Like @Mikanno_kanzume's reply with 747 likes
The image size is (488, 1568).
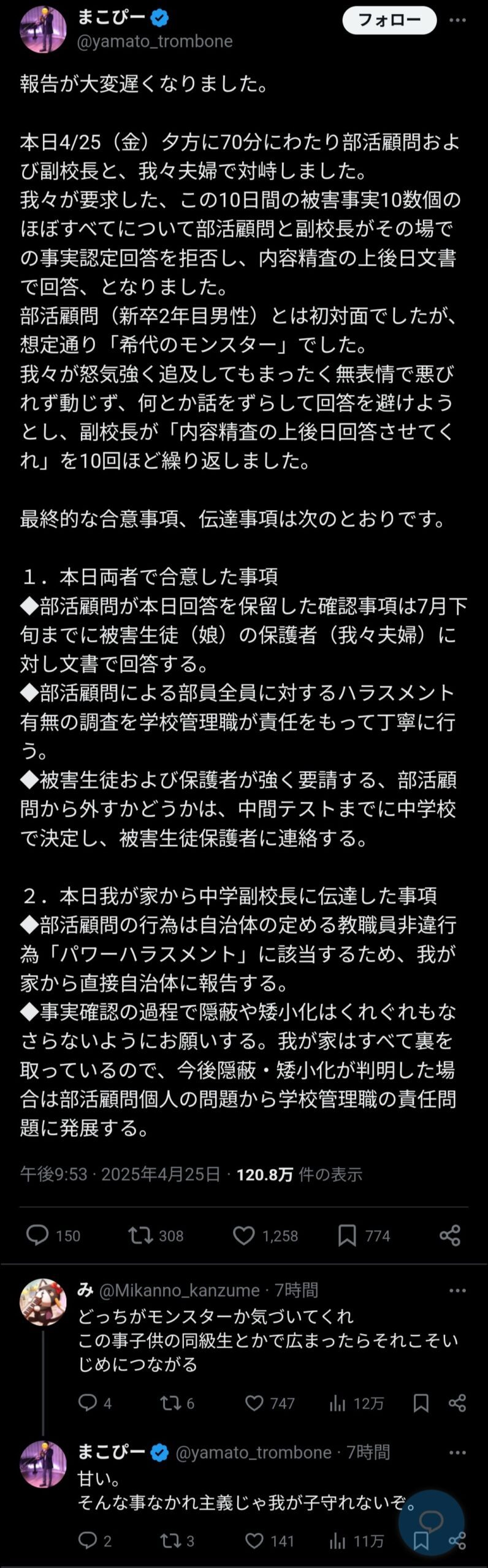pos(254,1403)
